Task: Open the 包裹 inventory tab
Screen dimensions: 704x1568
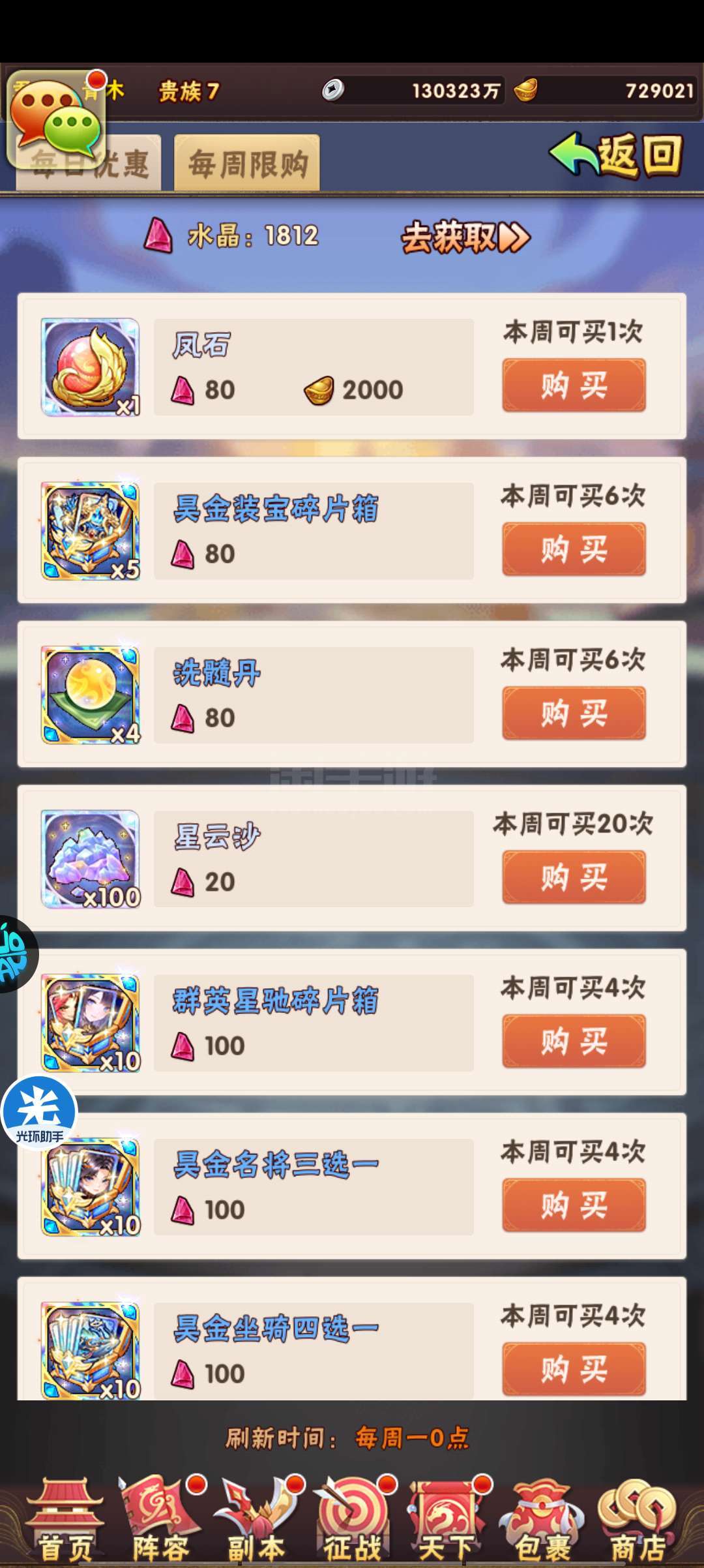Action: [542, 1520]
